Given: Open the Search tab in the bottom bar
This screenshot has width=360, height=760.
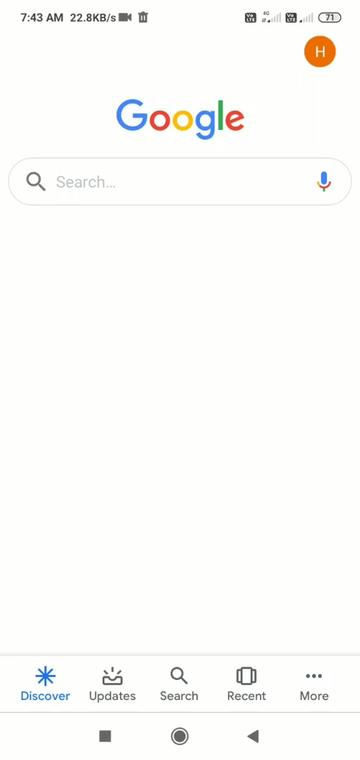Looking at the screenshot, I should pyautogui.click(x=179, y=684).
